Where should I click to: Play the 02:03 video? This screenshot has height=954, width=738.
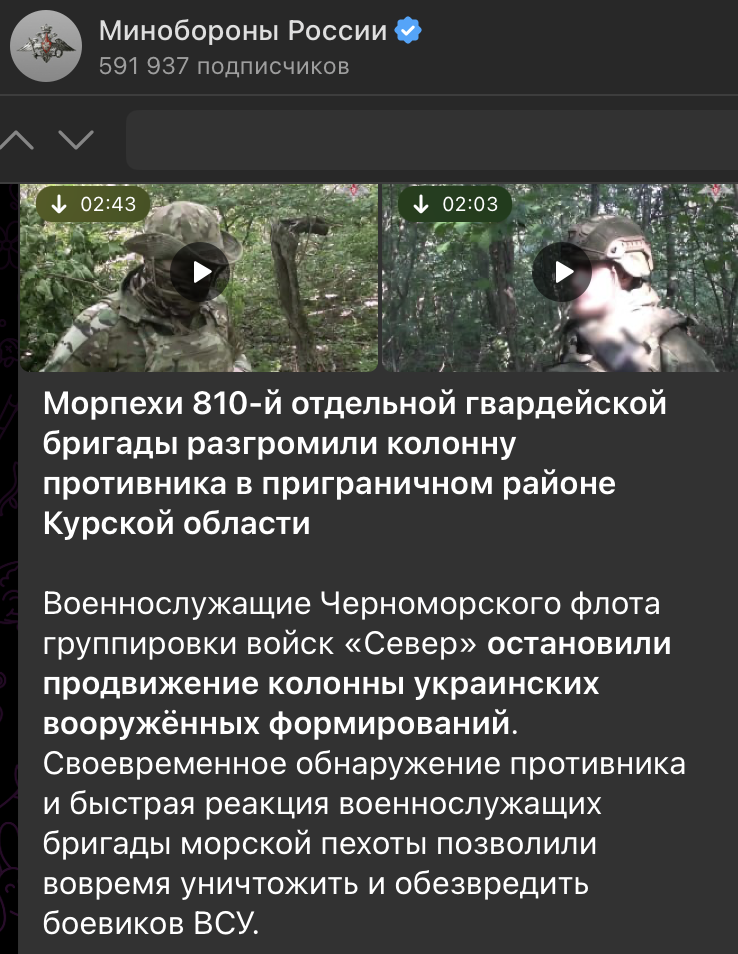pos(563,271)
